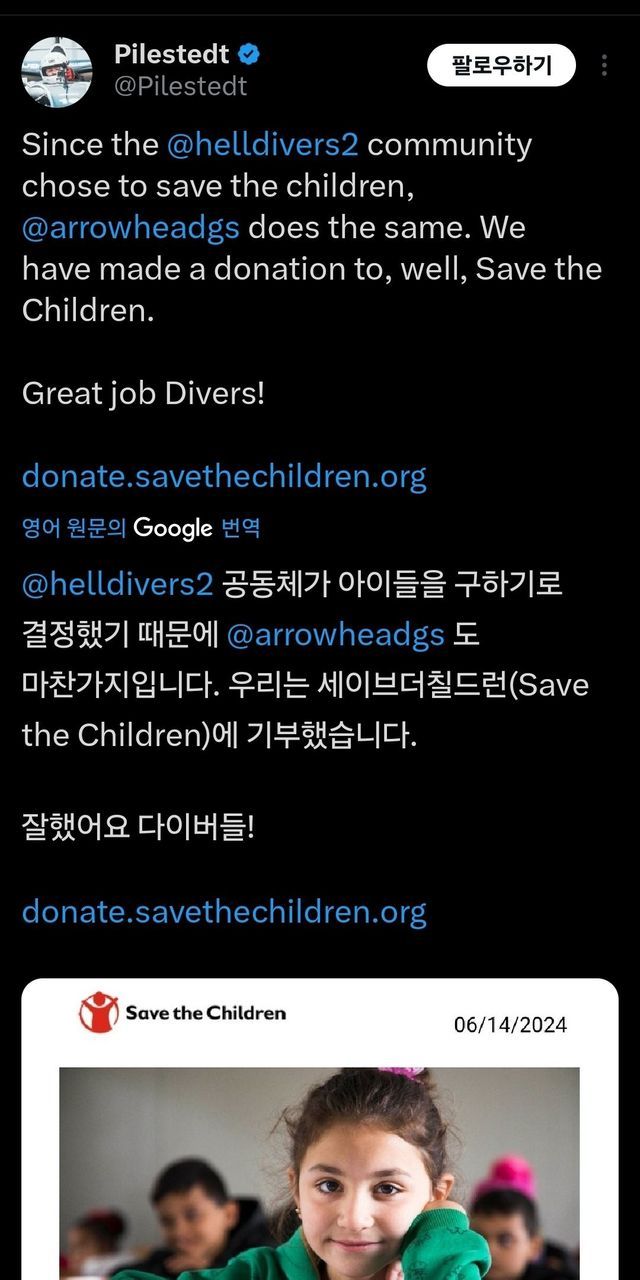Open the @helldivers2 mention in the Korean translation

pyautogui.click(x=118, y=583)
